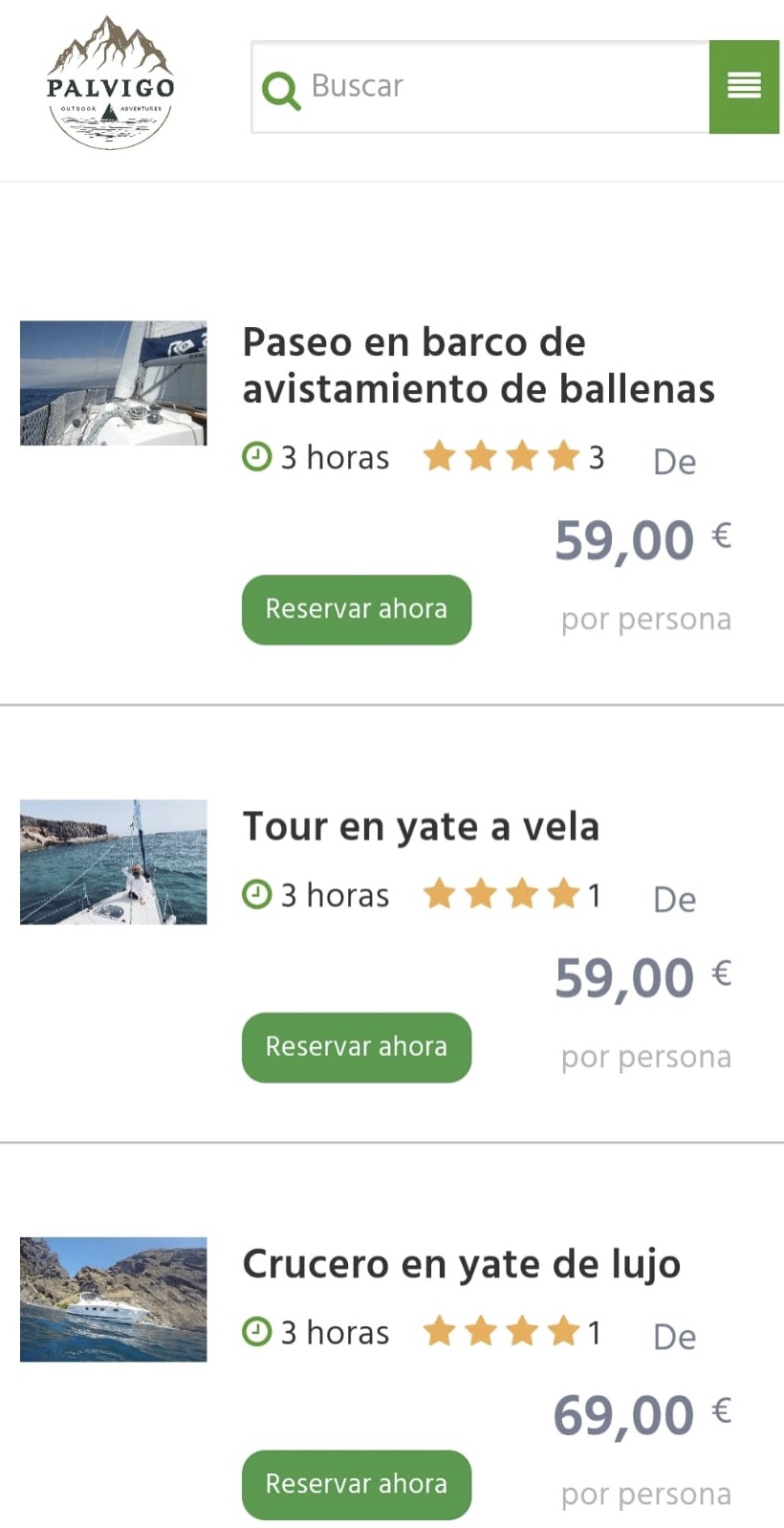
Task: Click Reservar ahora for the sailing yacht tour
Action: pos(356,1047)
